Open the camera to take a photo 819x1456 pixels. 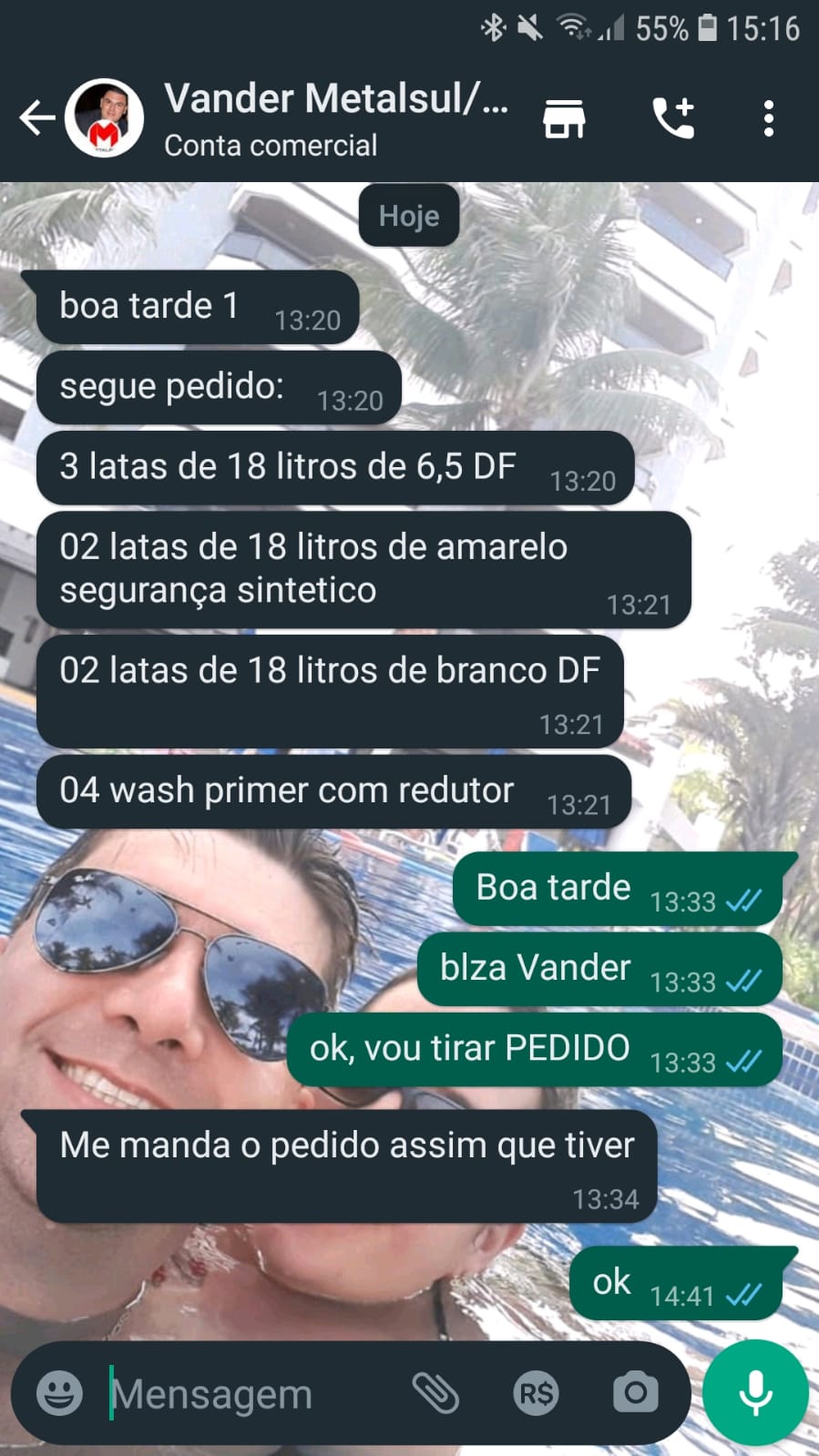(x=635, y=1393)
